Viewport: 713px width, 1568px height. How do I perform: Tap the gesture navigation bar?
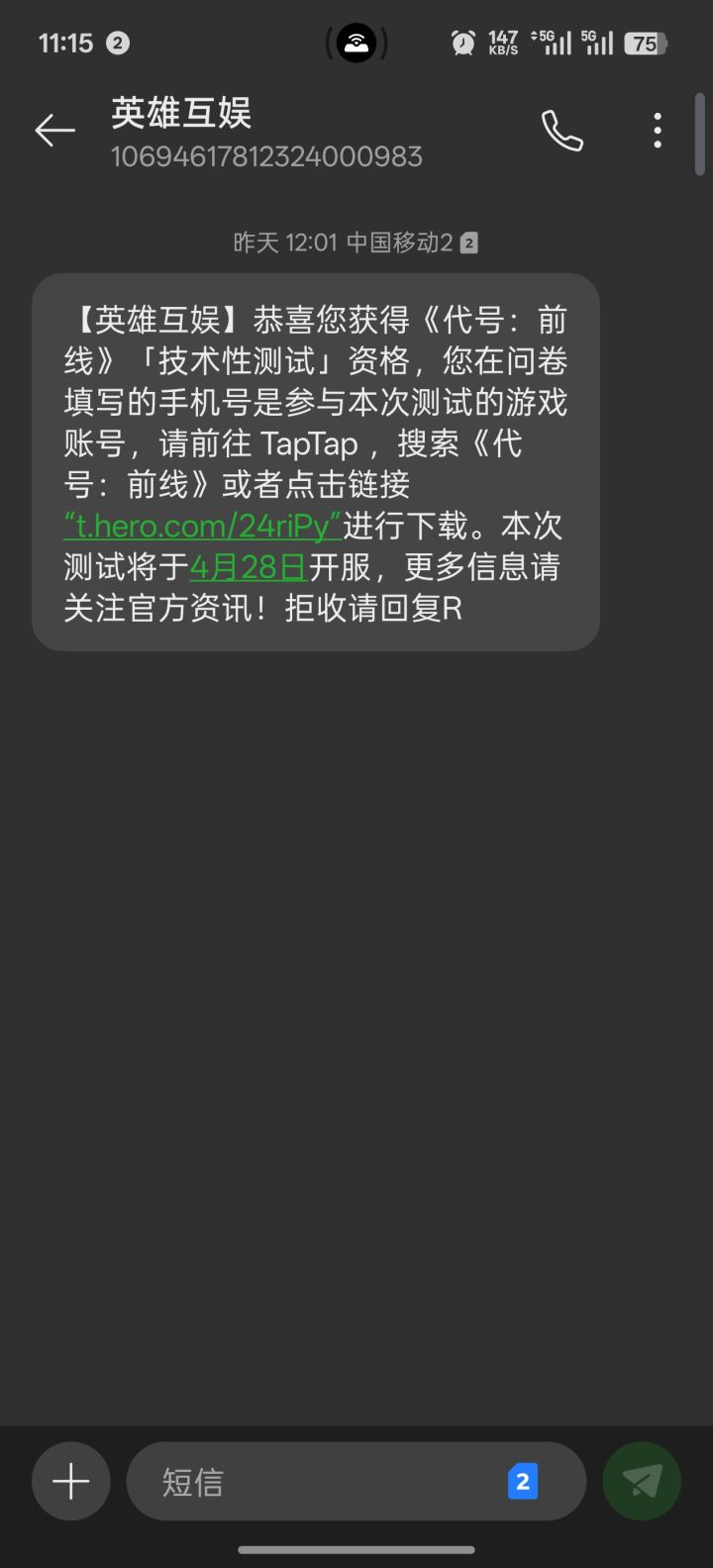(x=356, y=1552)
